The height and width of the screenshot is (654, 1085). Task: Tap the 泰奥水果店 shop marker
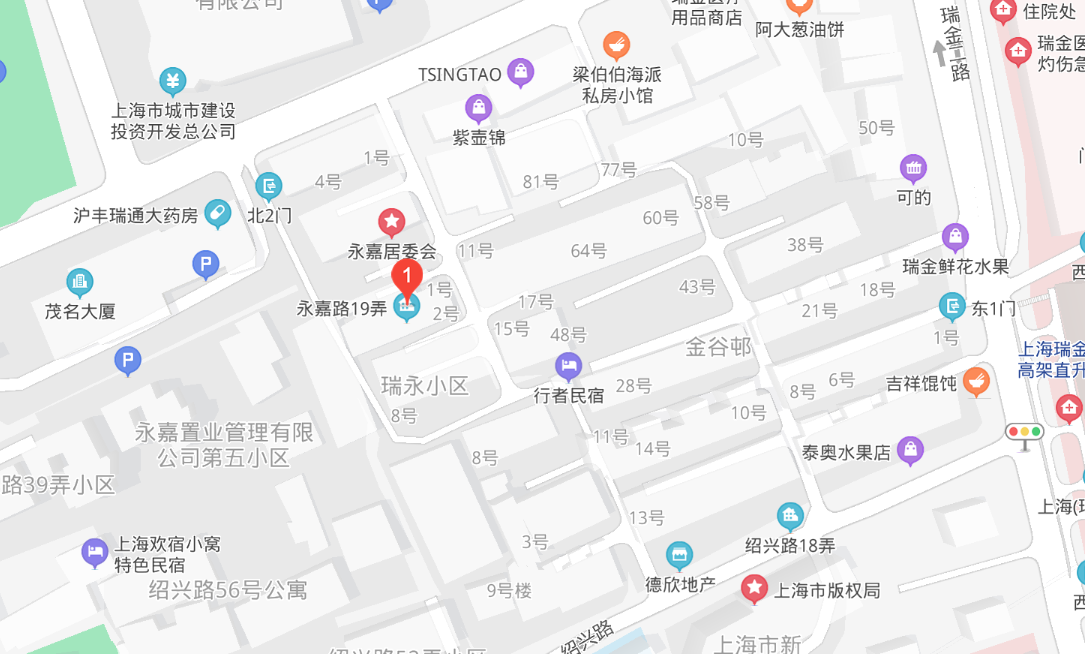coord(910,451)
